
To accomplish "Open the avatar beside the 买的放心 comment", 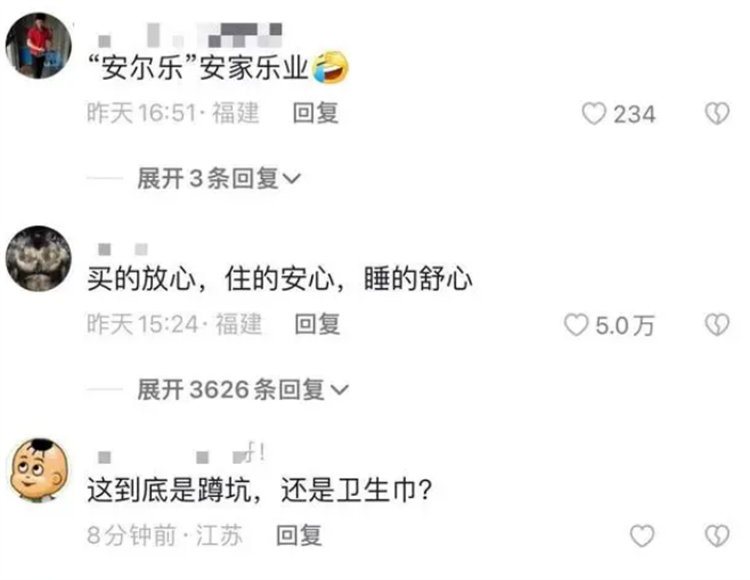I will pyautogui.click(x=39, y=258).
